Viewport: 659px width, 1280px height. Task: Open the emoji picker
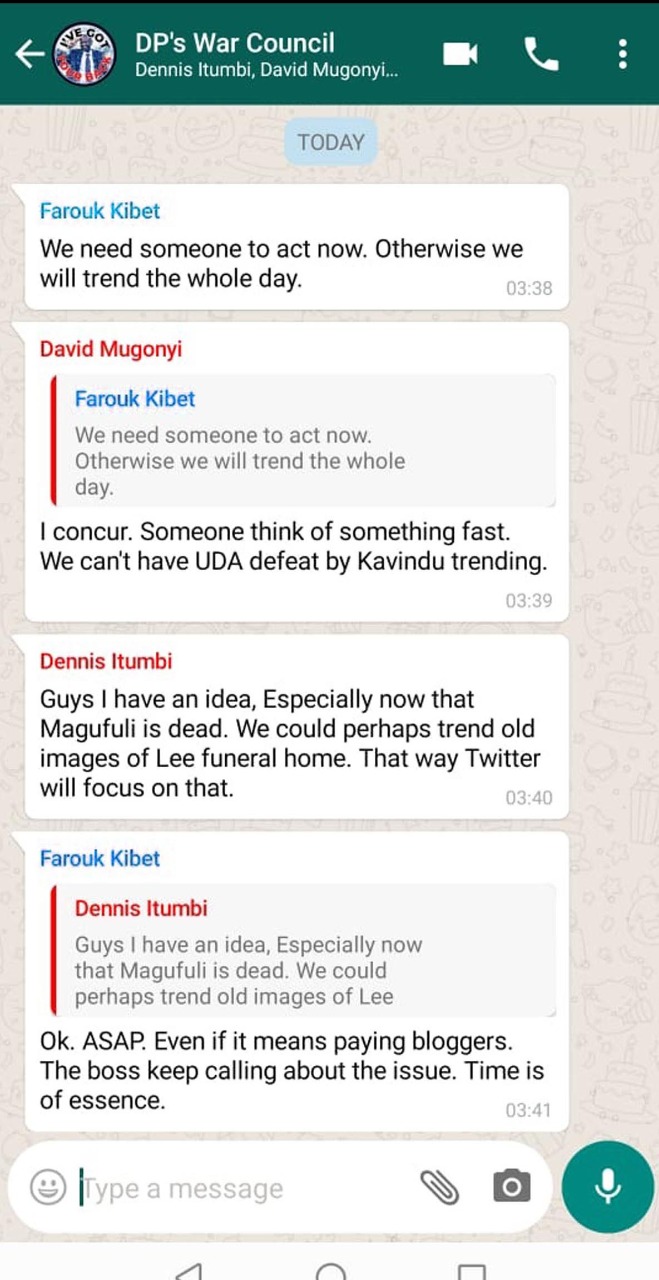tap(46, 1187)
